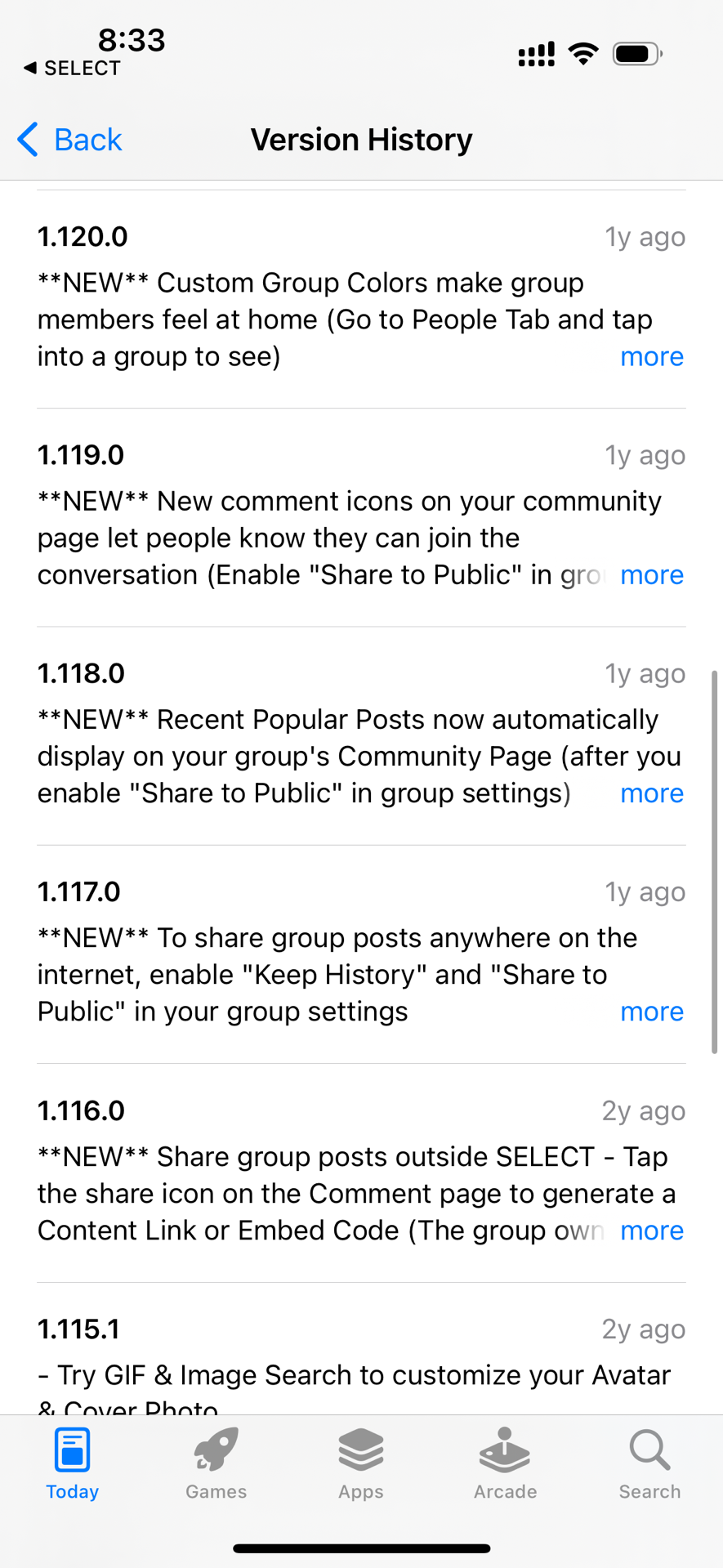Go to the Search tab
The image size is (723, 1568).
coord(649,1463)
